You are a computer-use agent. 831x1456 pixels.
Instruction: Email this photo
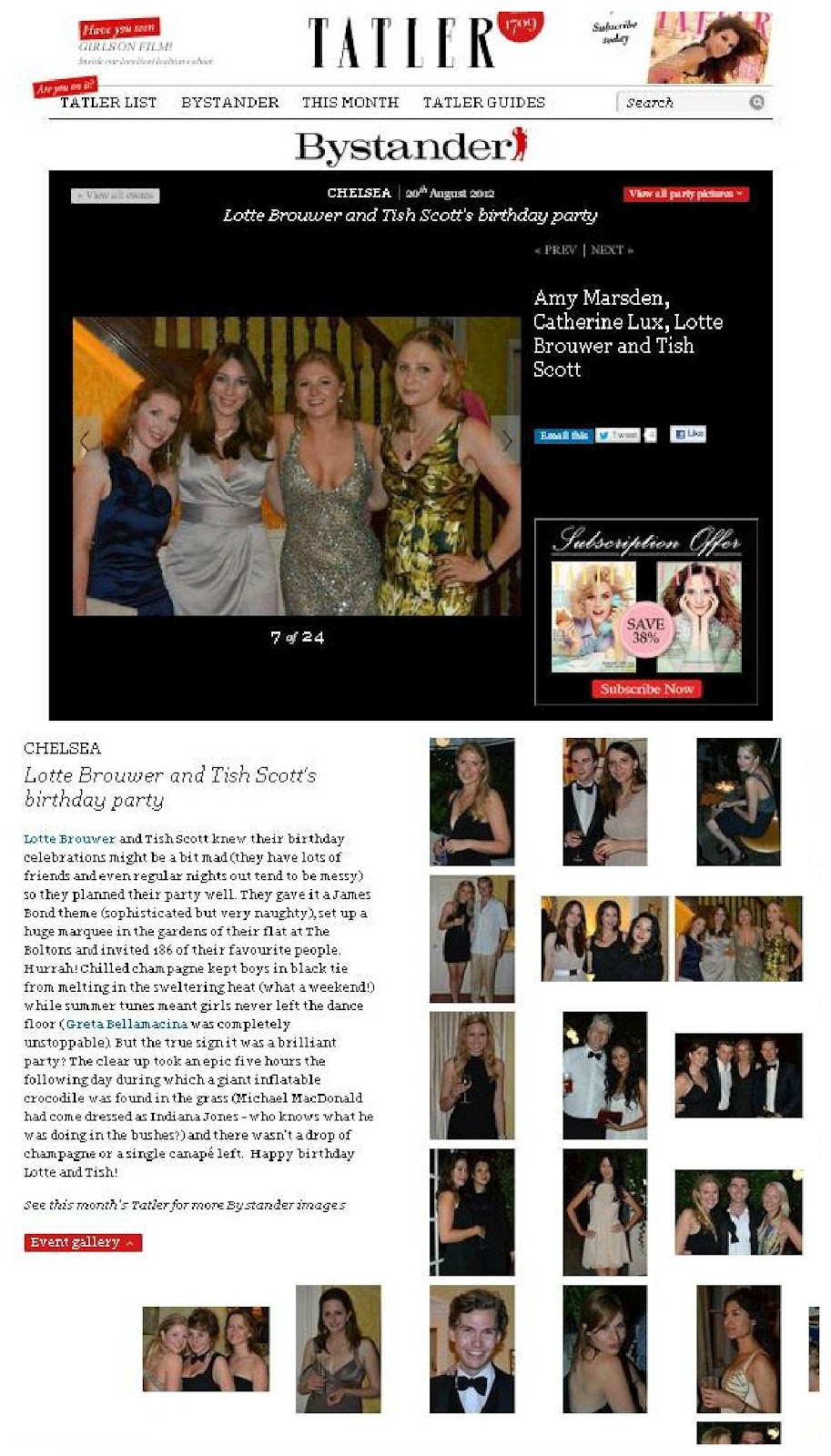pos(562,435)
